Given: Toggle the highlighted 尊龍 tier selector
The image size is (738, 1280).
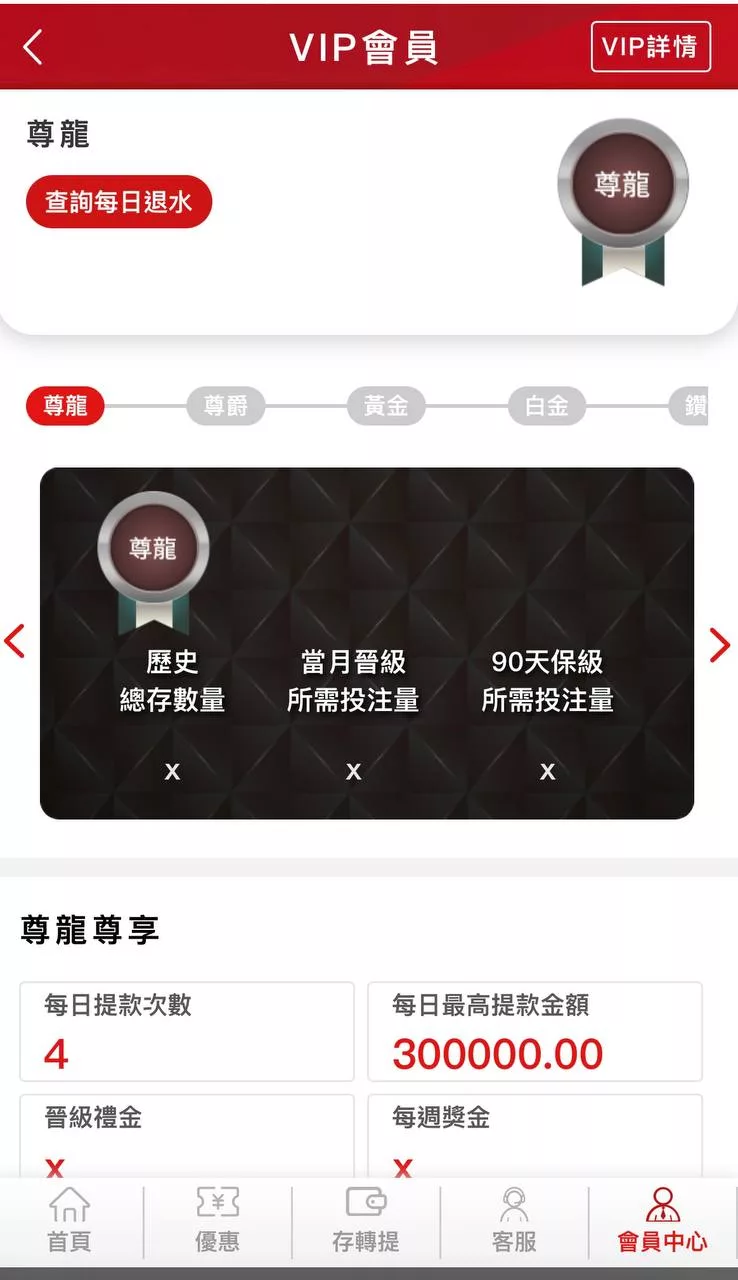Looking at the screenshot, I should (x=64, y=406).
